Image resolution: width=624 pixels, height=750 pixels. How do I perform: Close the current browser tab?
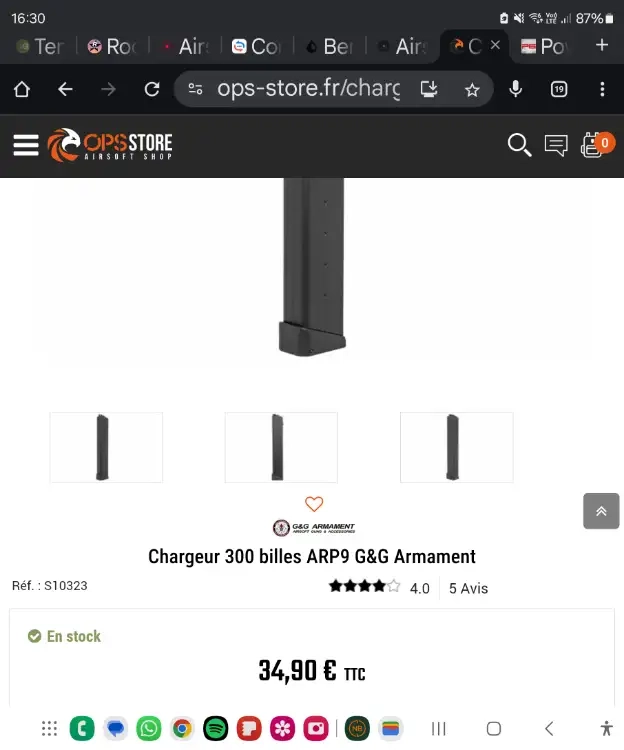click(495, 45)
